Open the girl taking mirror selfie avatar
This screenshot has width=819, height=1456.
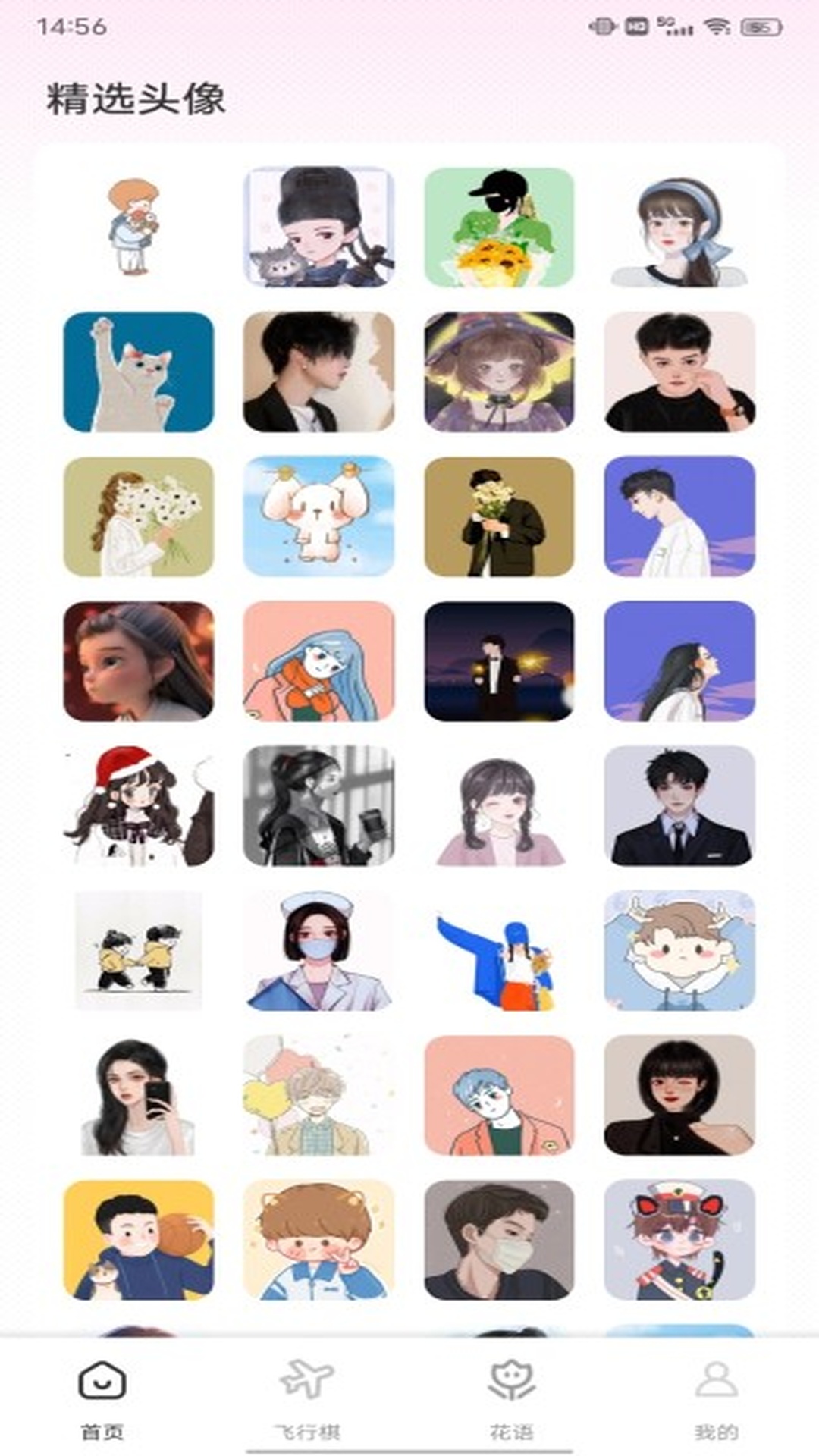(139, 1095)
